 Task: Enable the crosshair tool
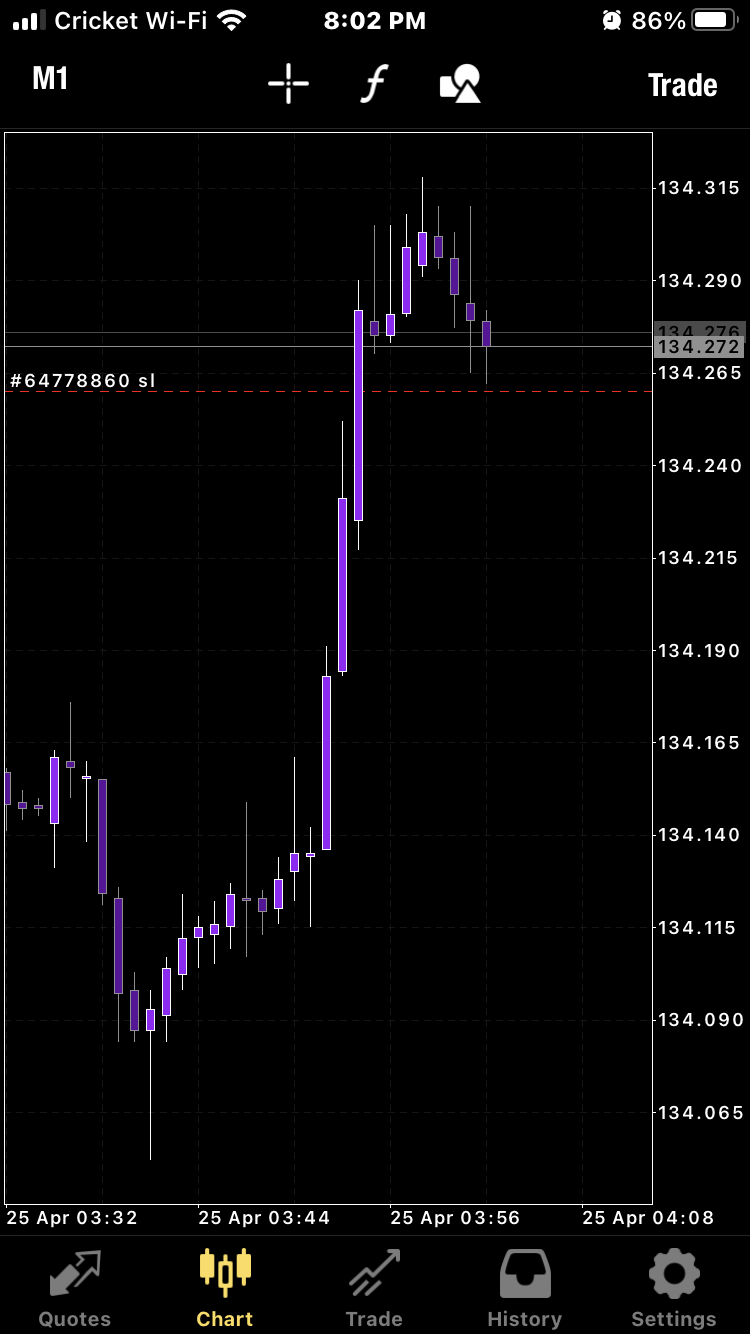288,84
